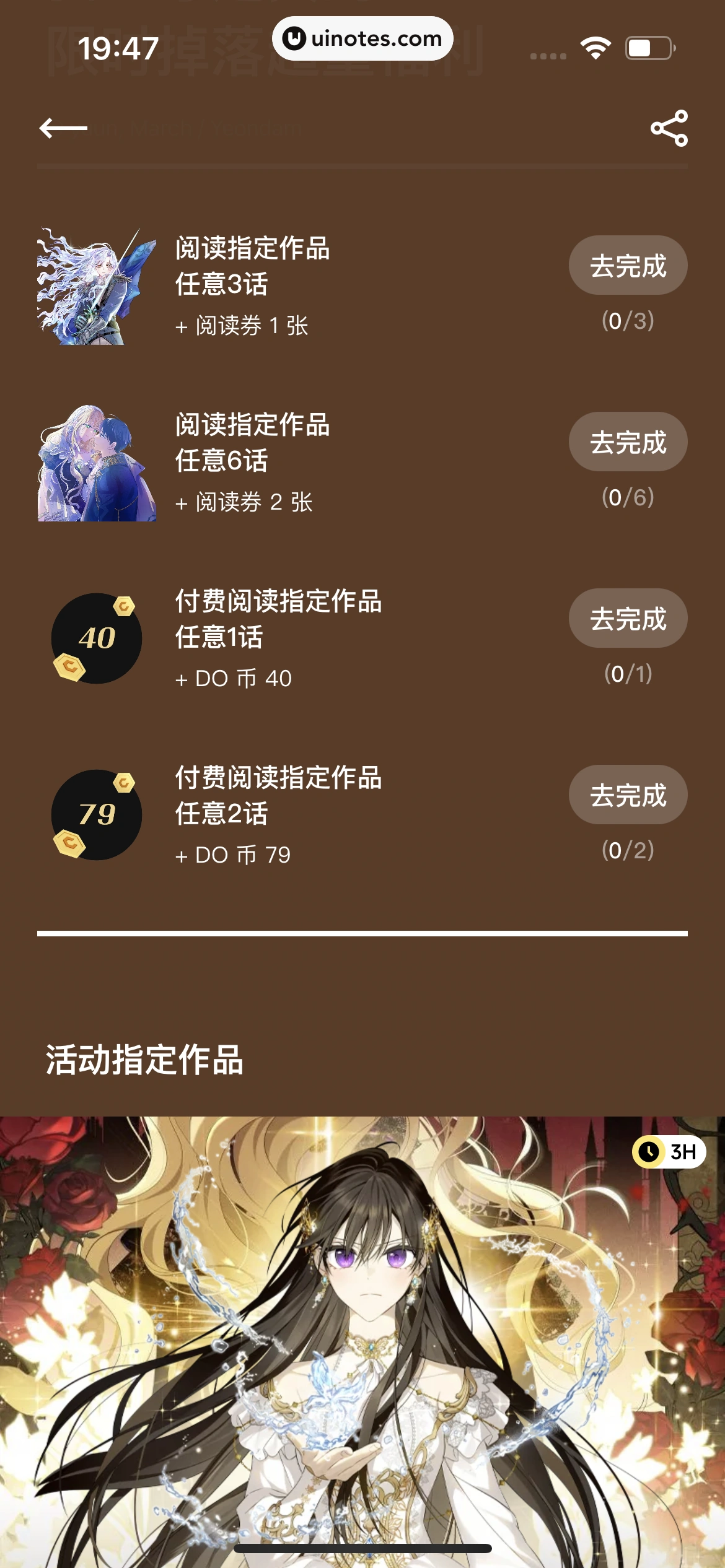
Task: Tap 去完成 for the read 3 episodes task
Action: click(628, 266)
